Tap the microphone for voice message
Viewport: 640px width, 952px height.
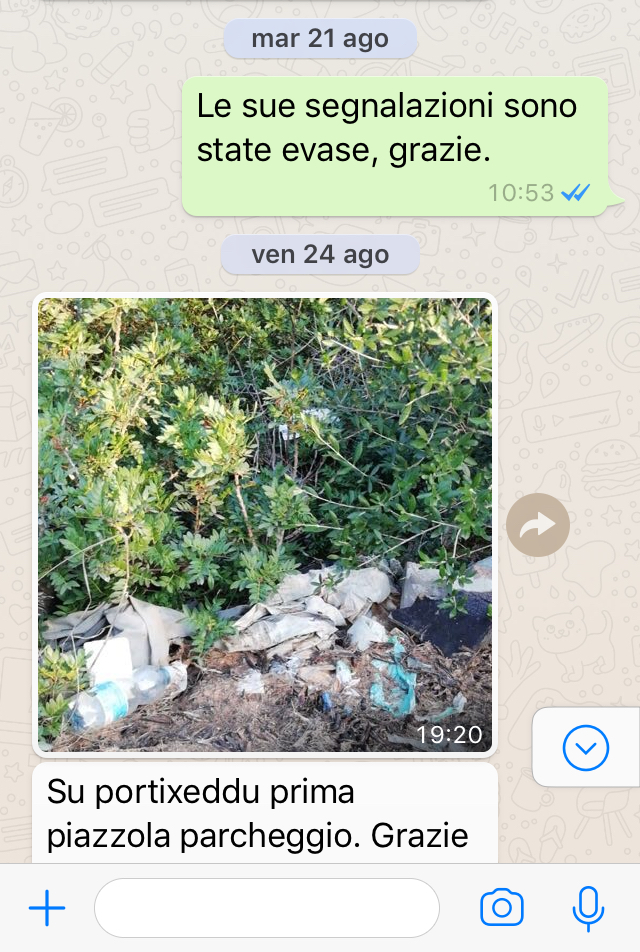(x=588, y=908)
